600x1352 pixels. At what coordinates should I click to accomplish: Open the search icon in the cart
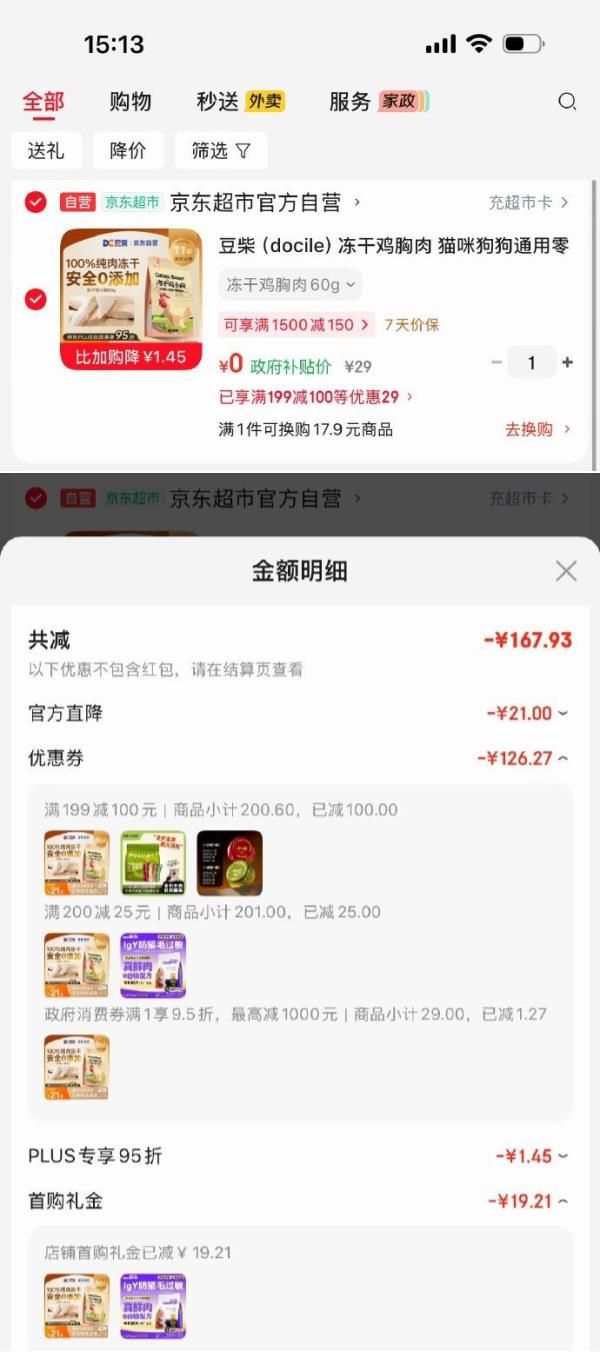pos(567,101)
